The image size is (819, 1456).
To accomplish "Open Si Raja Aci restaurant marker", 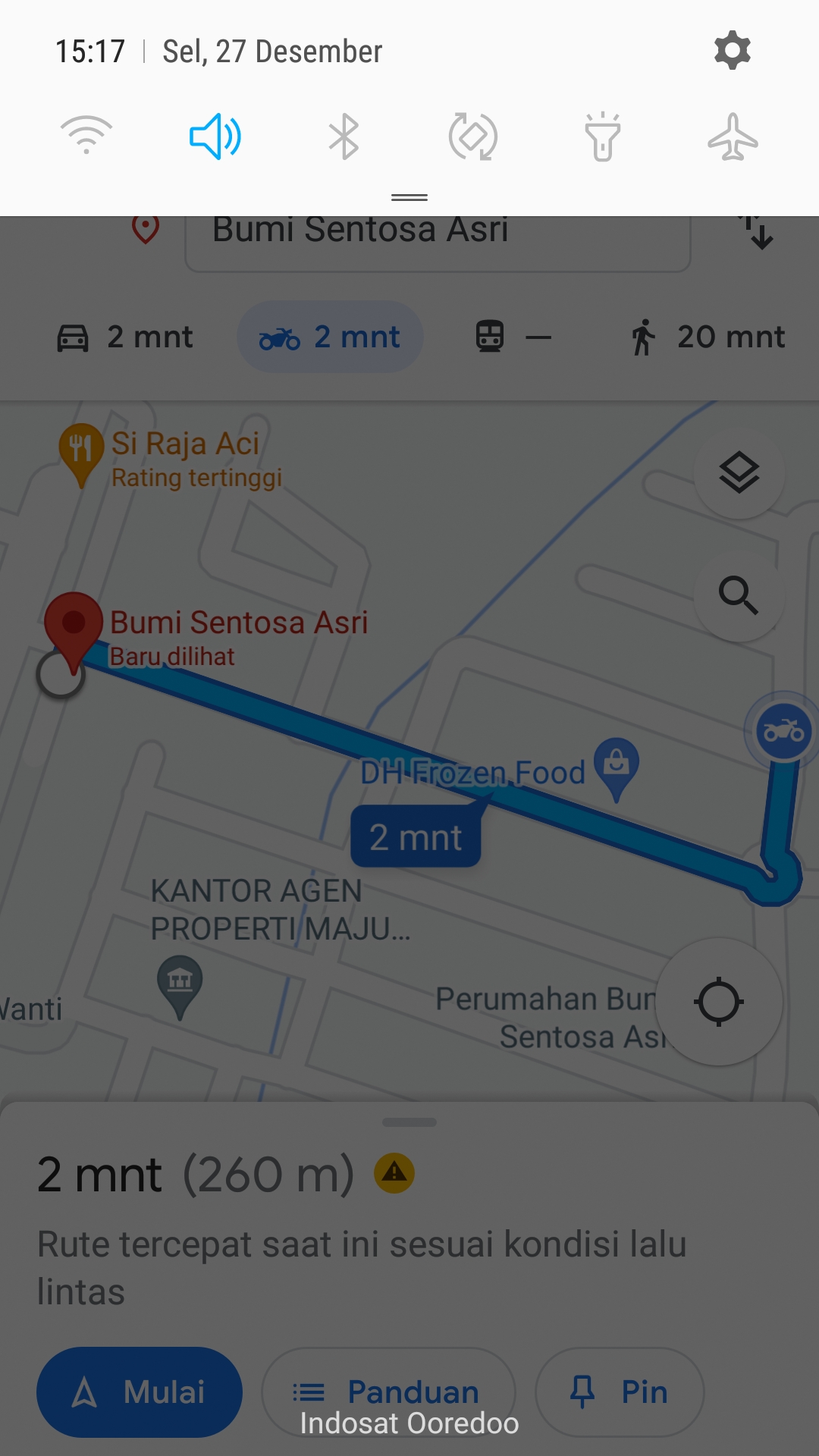I will tap(82, 449).
